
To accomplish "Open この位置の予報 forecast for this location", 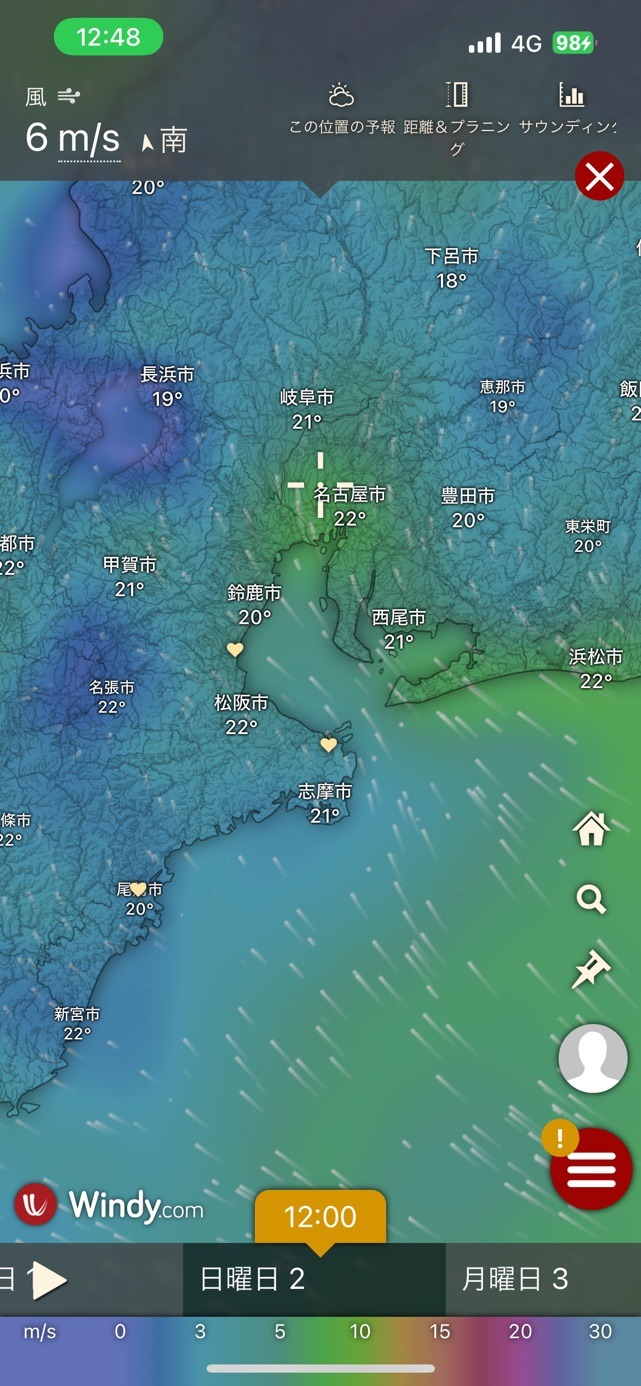I will [342, 110].
